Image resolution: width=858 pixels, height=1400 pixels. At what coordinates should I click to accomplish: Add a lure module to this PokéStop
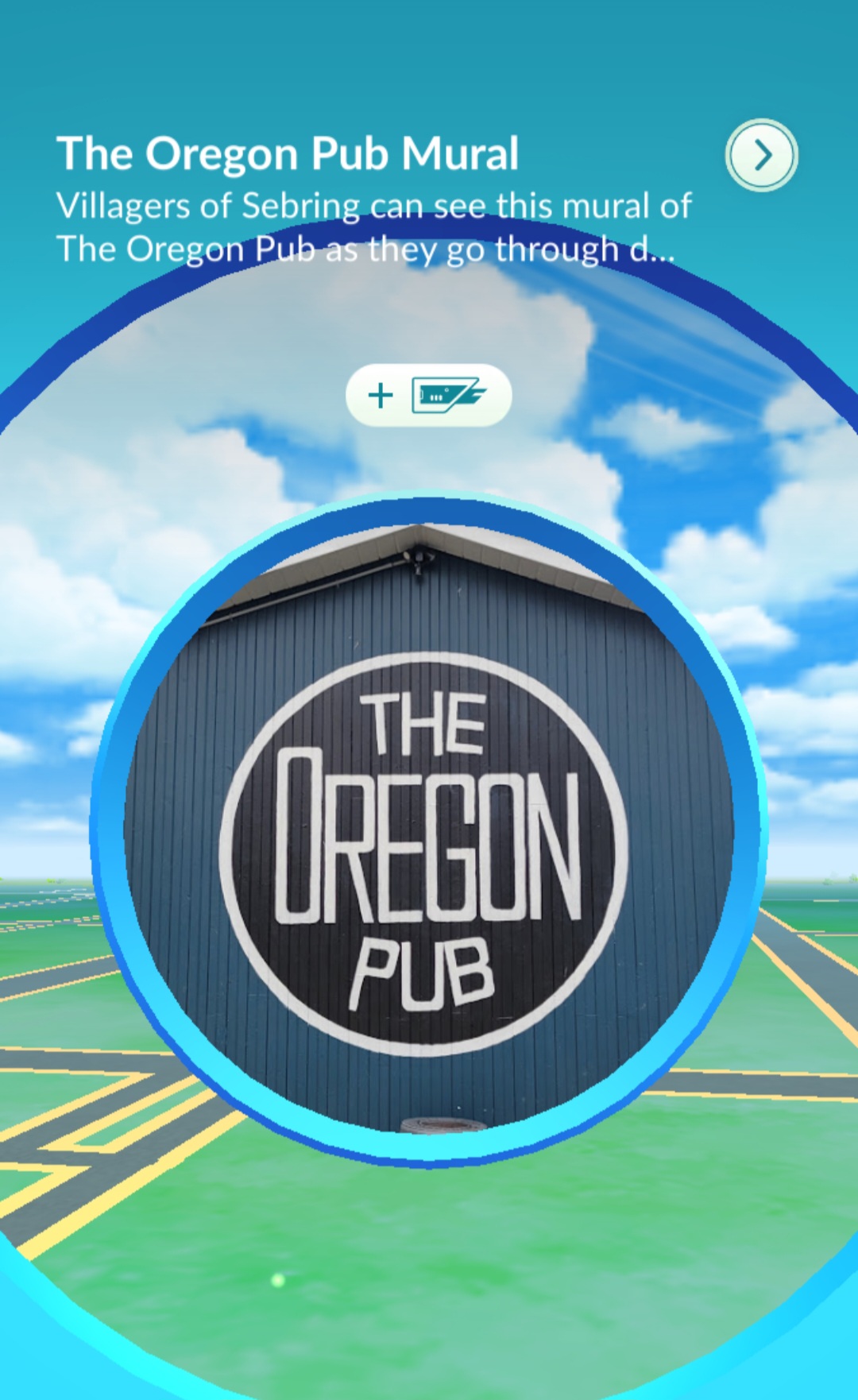pos(428,395)
